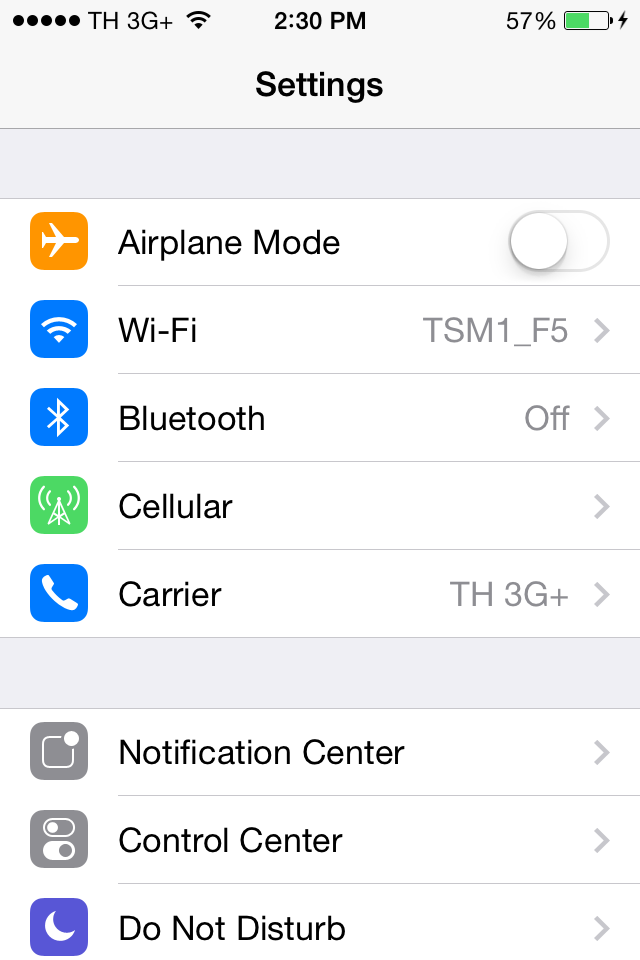The width and height of the screenshot is (640, 960).
Task: Go to Cellular settings
Action: point(320,506)
